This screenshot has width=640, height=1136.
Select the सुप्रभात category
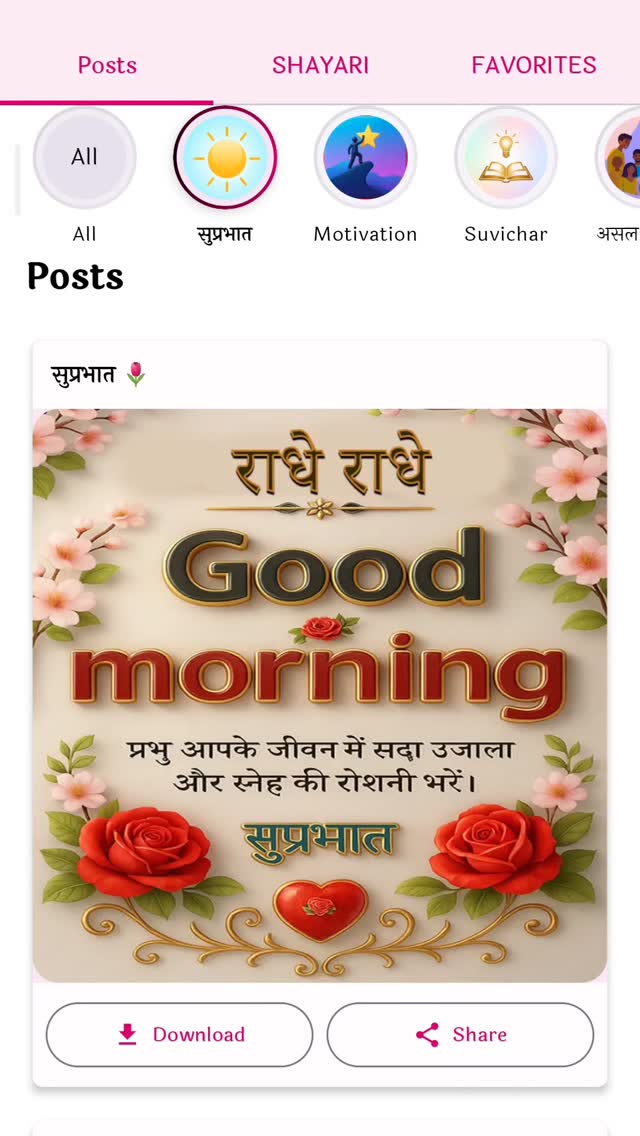[225, 157]
